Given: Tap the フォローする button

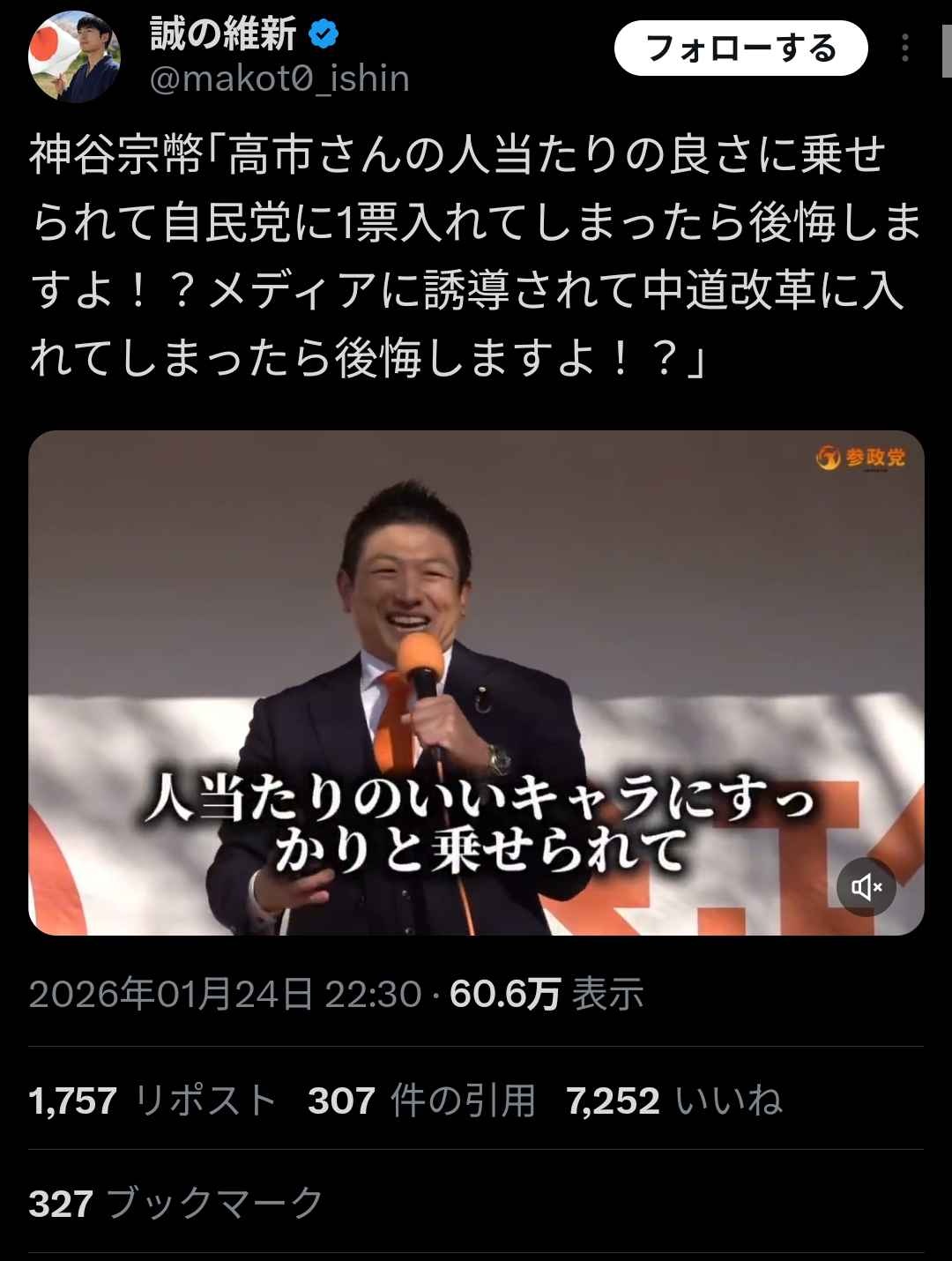Looking at the screenshot, I should [740, 48].
